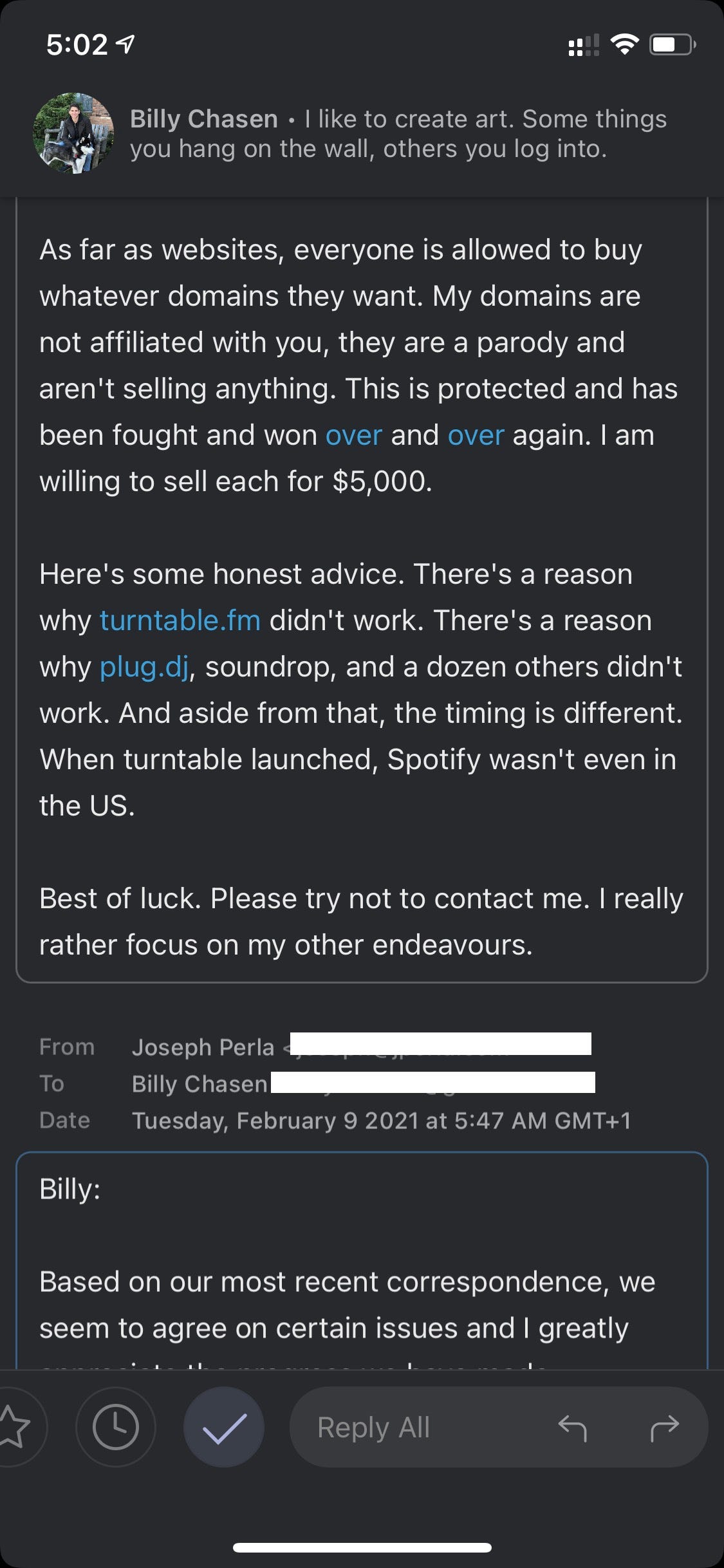Open Billy Chasen's profile picture
Viewport: 724px width, 1568px height.
[73, 134]
